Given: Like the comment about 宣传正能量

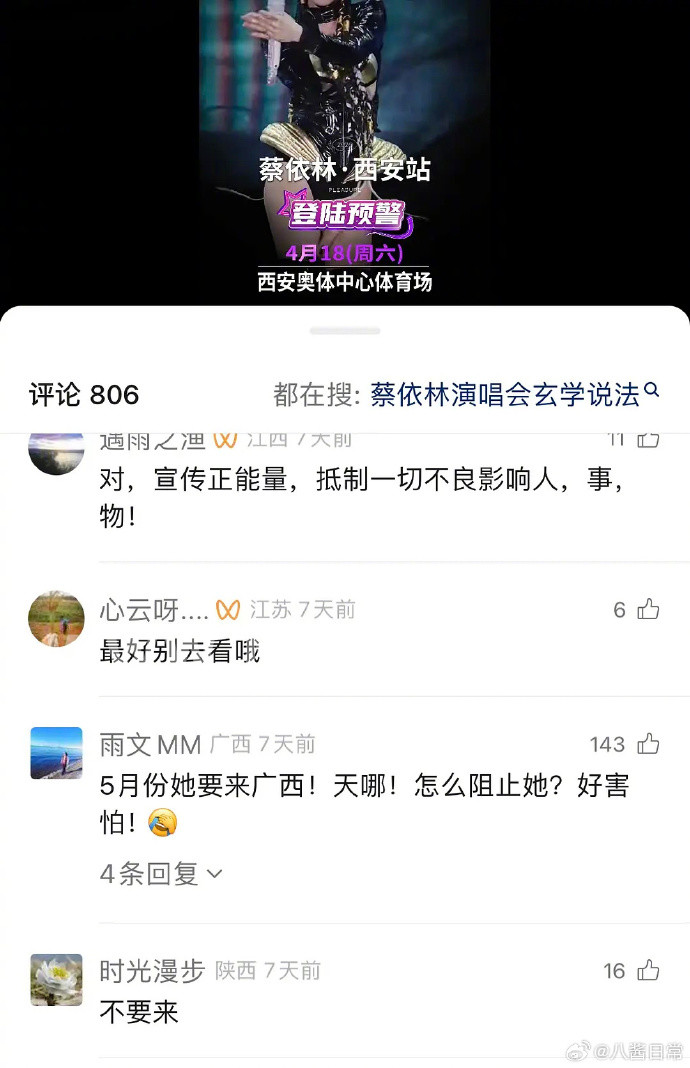Looking at the screenshot, I should click(648, 438).
